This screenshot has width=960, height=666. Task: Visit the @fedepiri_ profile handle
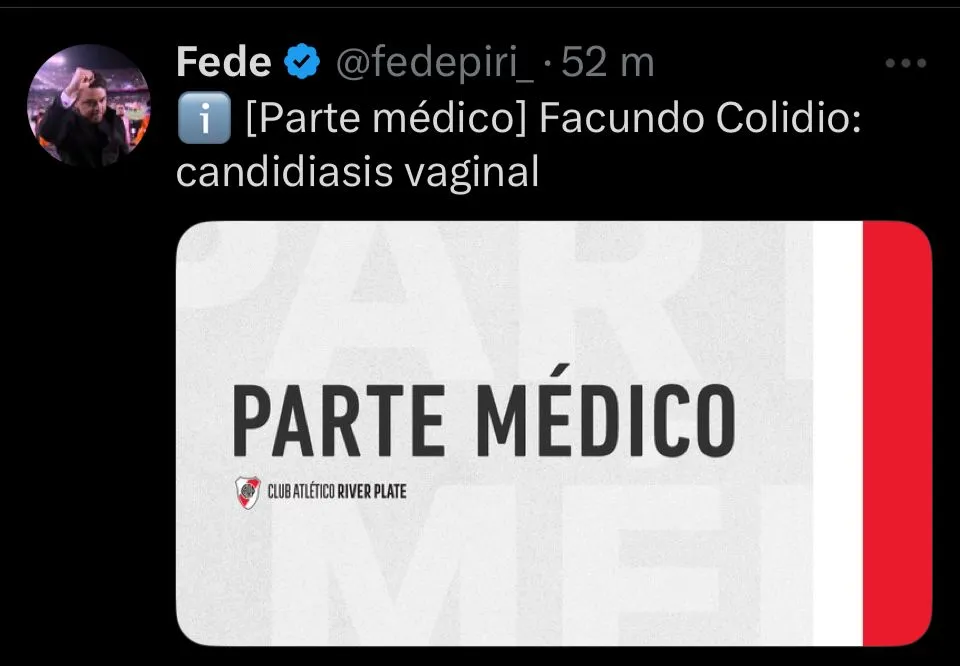point(433,64)
